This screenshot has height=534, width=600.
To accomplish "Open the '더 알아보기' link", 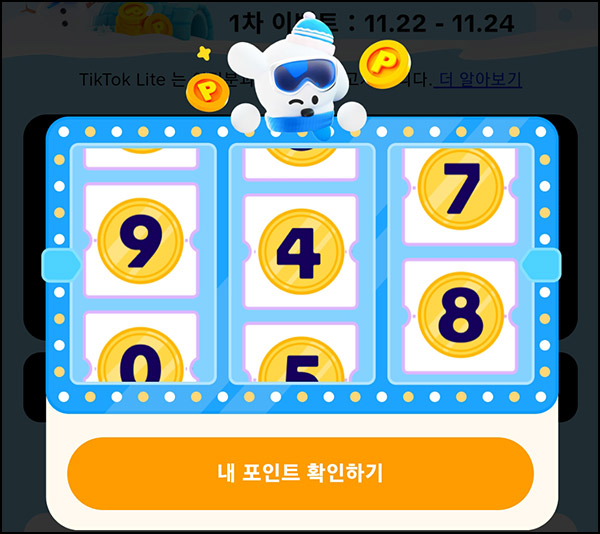I will coord(479,79).
